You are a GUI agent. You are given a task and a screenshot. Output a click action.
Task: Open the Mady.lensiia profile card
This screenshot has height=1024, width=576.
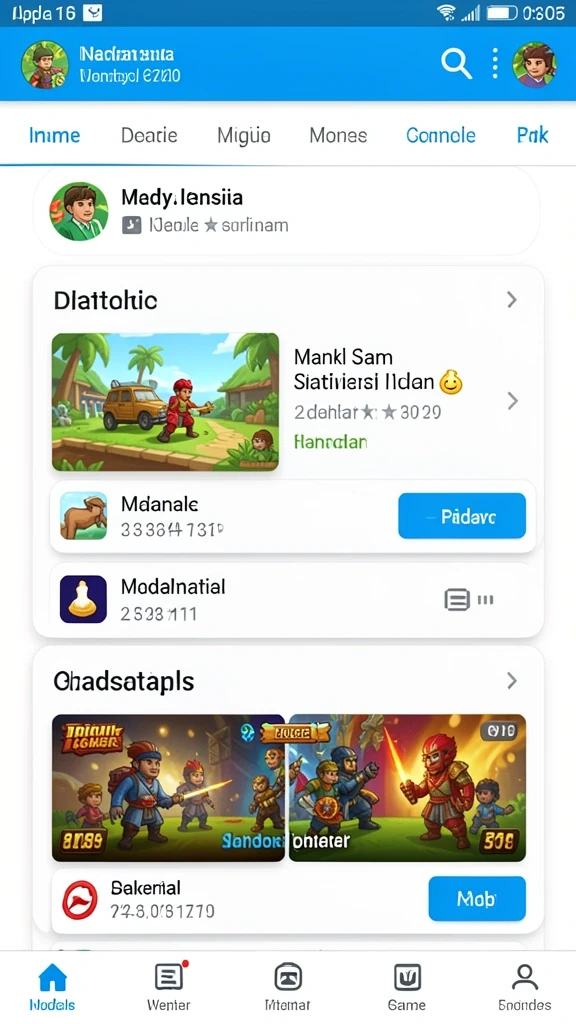click(287, 211)
